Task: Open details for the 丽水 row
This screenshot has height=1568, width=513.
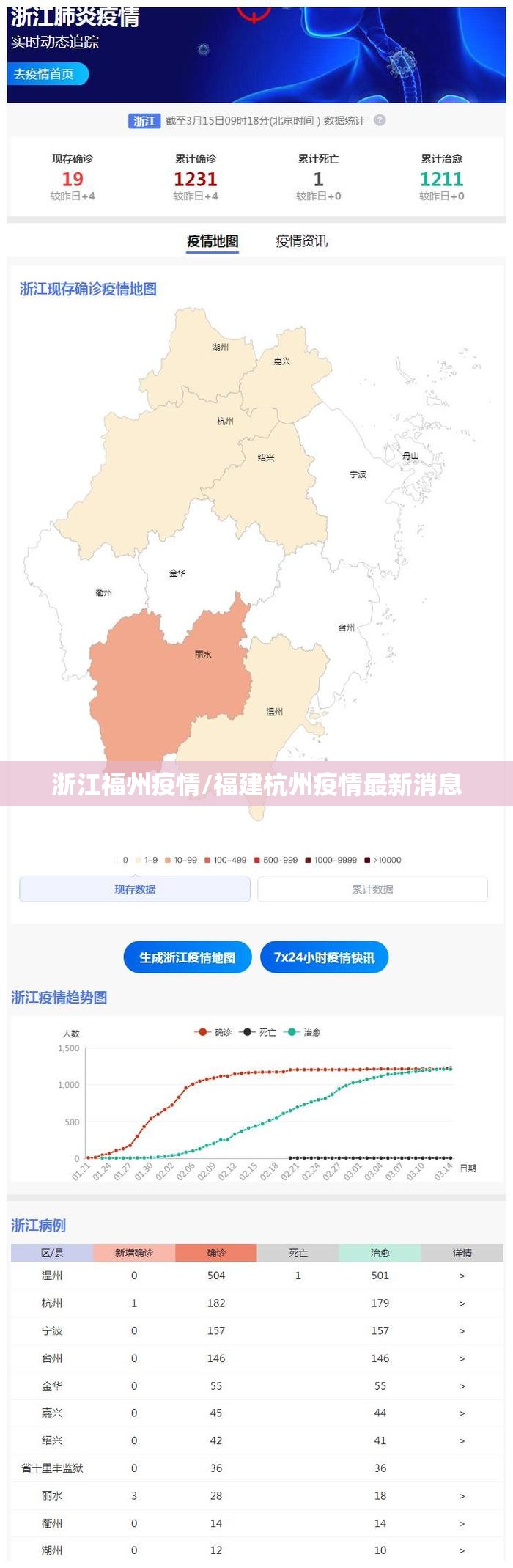Action: pyautogui.click(x=462, y=1495)
